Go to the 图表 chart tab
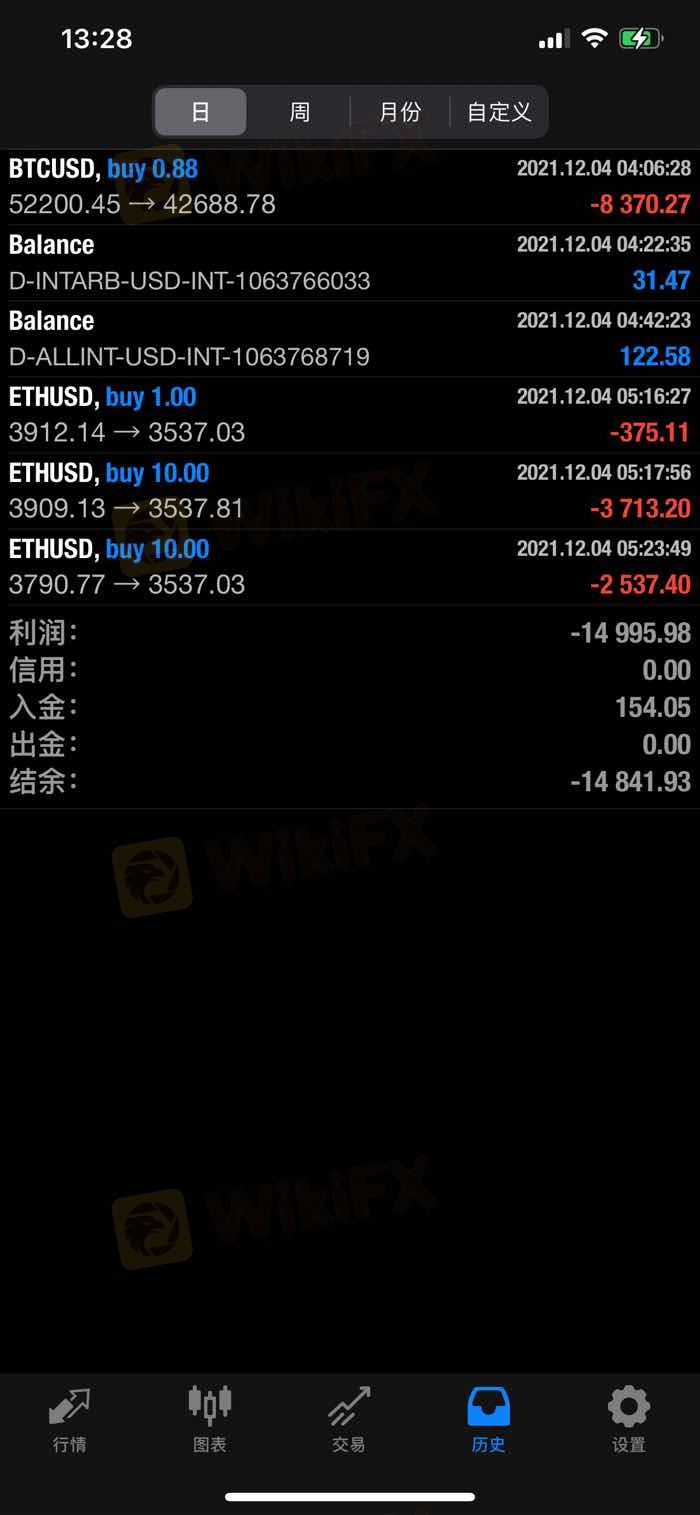Screen dimensions: 700x1515 coord(210,1419)
